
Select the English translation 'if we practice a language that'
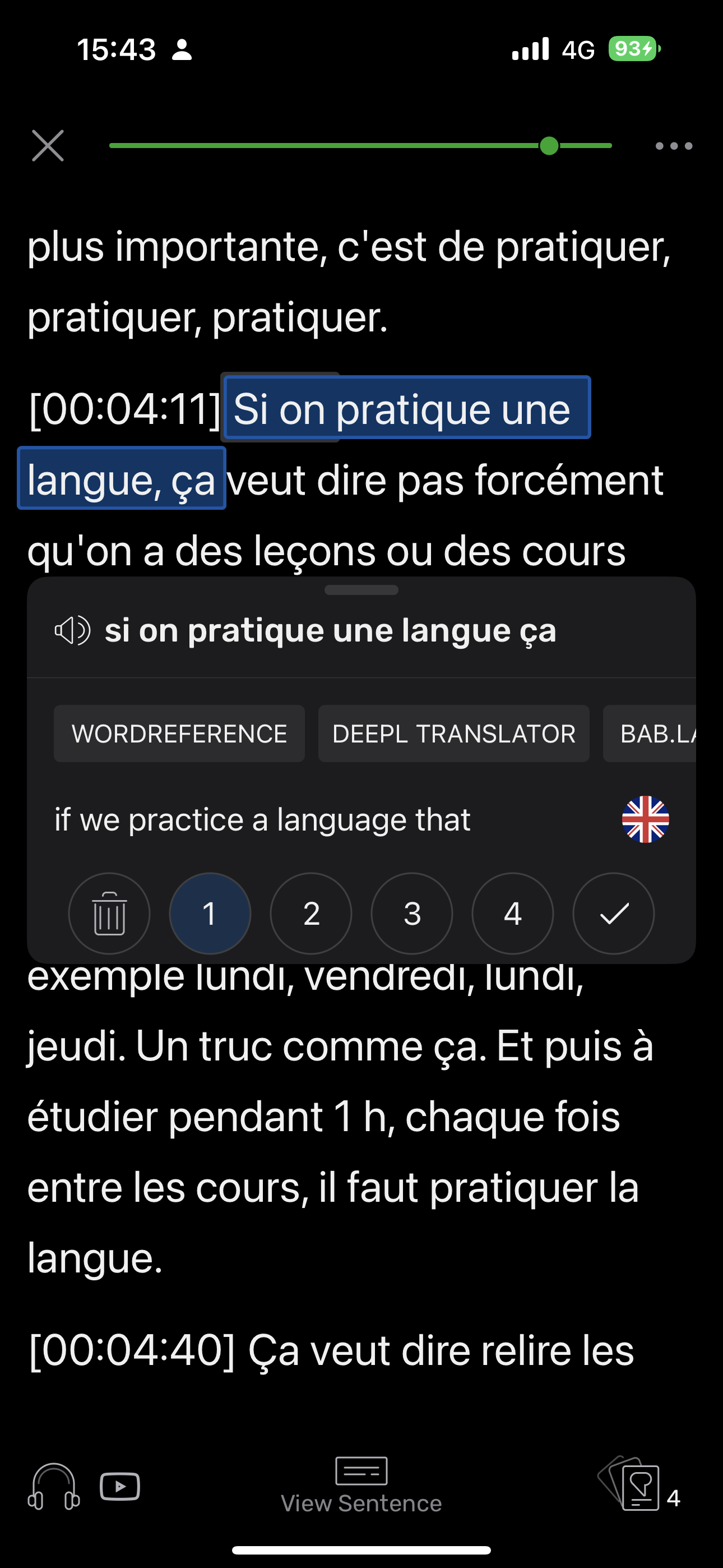coord(262,819)
